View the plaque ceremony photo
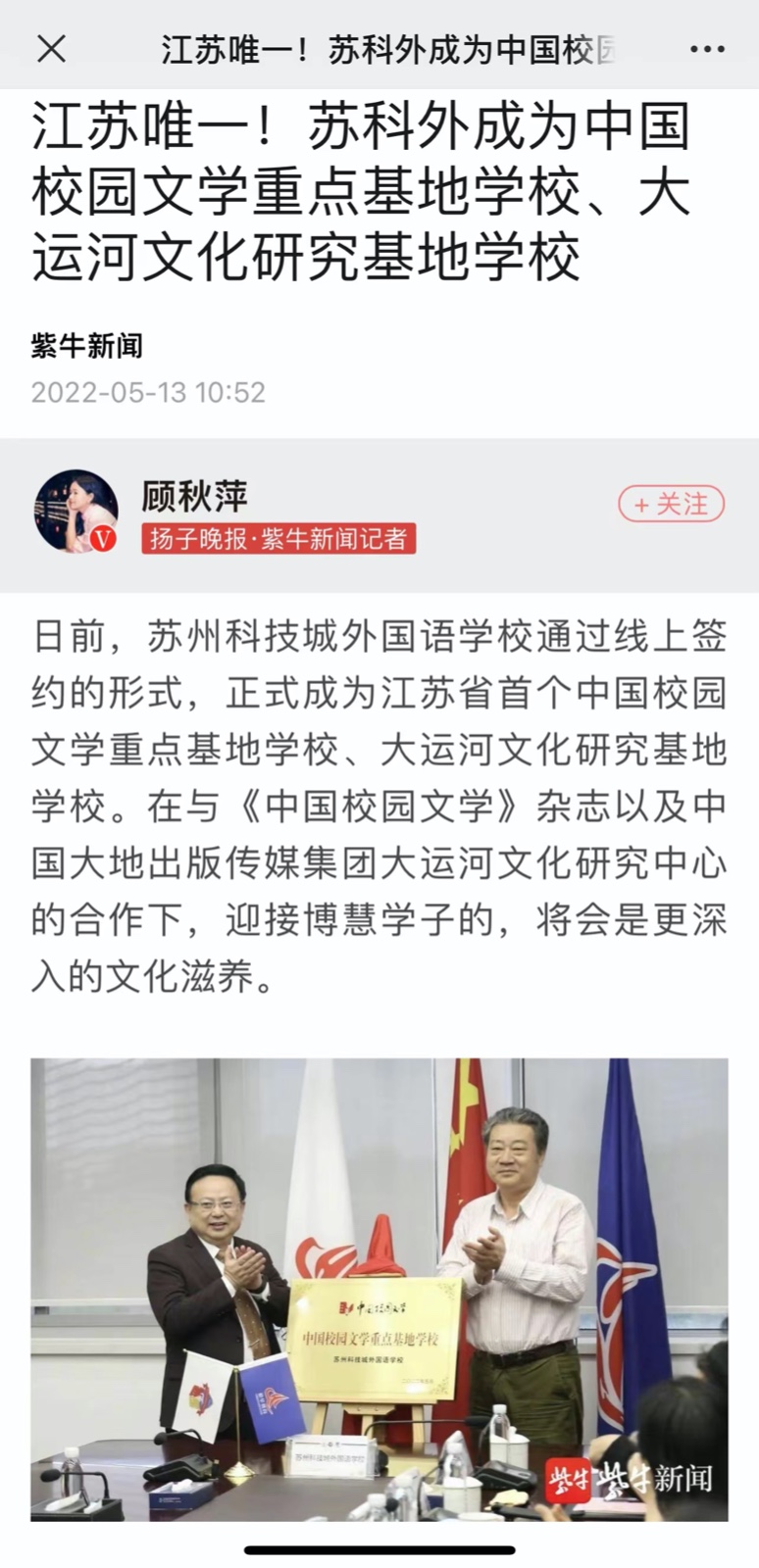This screenshot has width=759, height=1568. tap(379, 1289)
